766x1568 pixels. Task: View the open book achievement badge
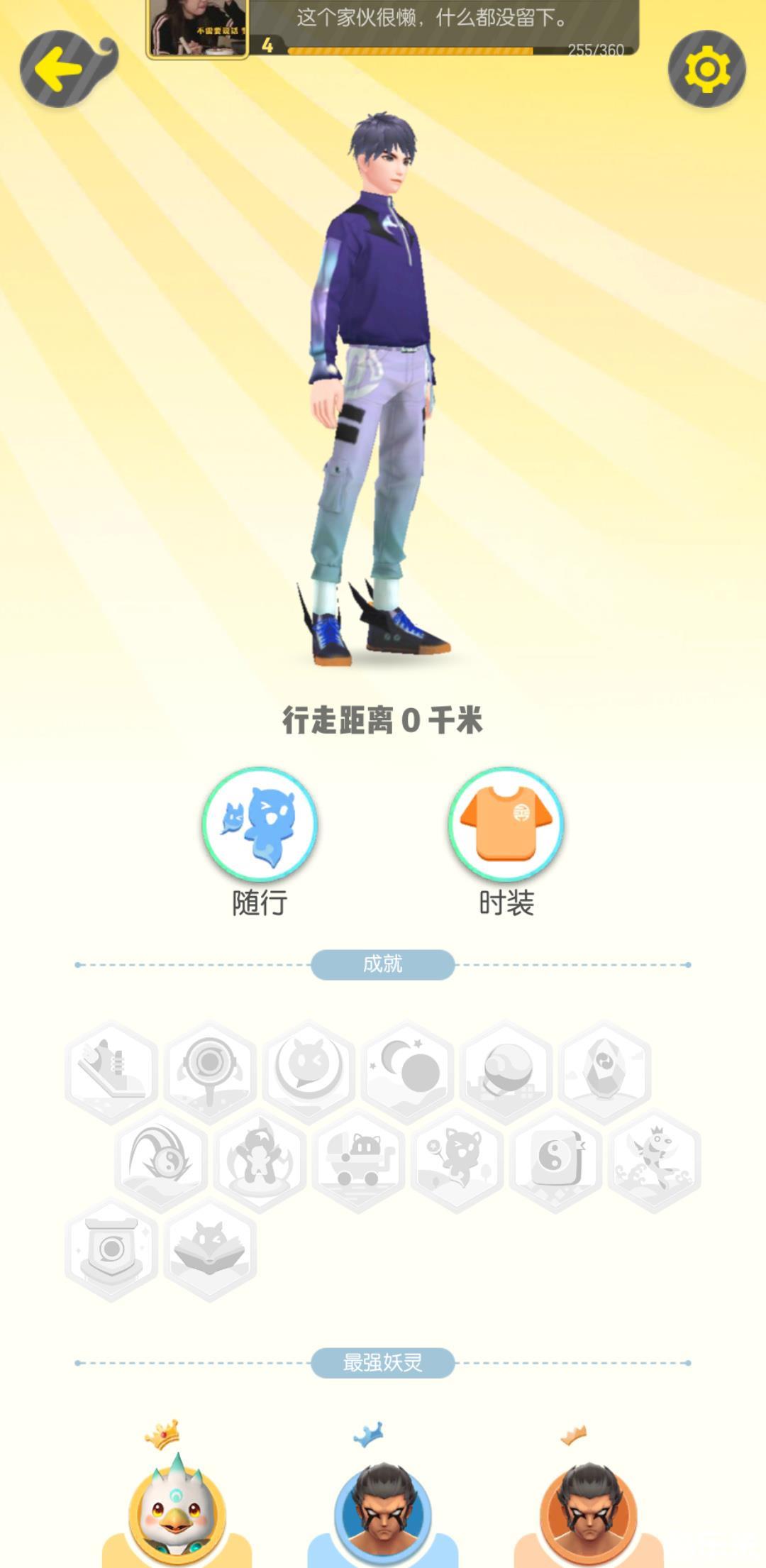point(210,1250)
